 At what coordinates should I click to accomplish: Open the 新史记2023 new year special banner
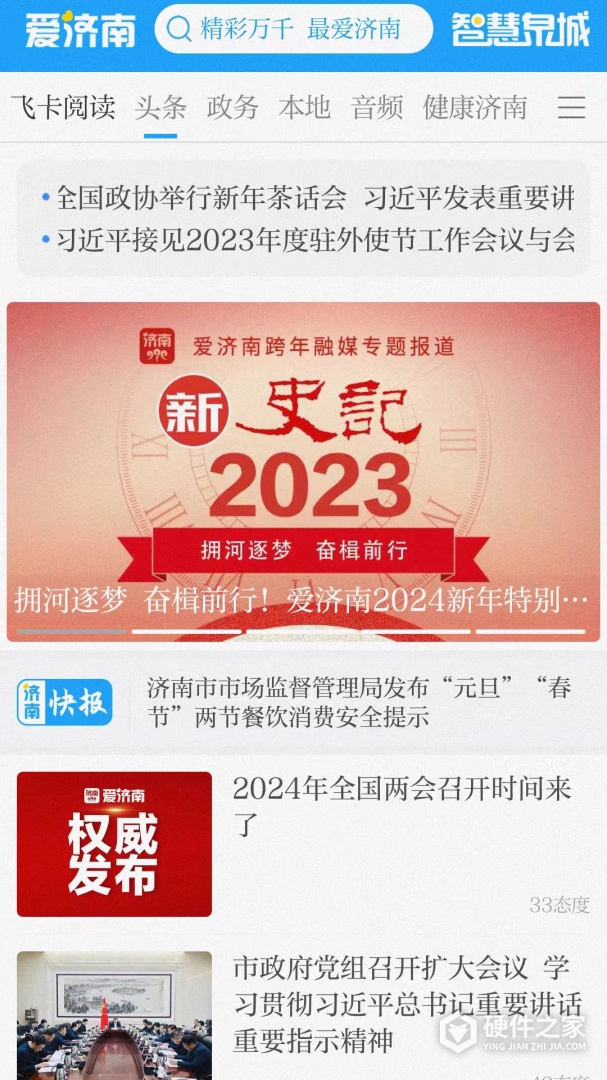pos(303,470)
